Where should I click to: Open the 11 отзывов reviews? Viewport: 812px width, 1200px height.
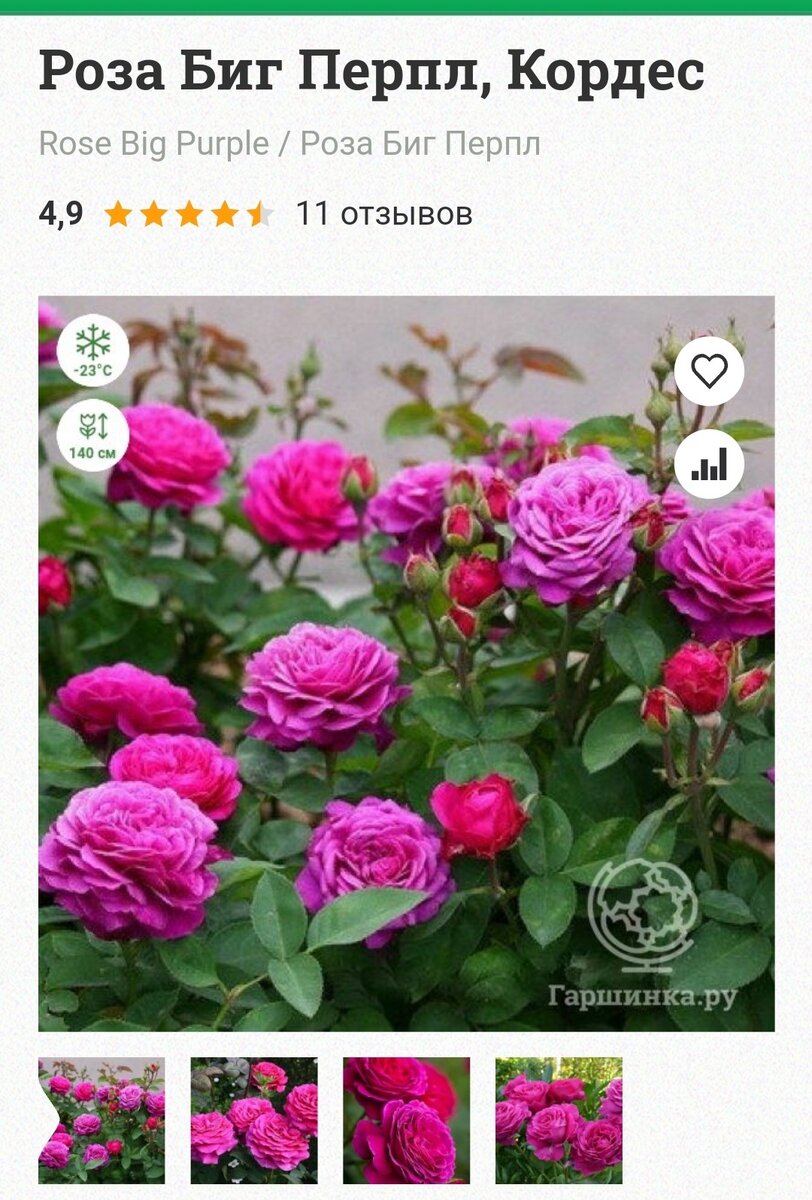point(384,213)
